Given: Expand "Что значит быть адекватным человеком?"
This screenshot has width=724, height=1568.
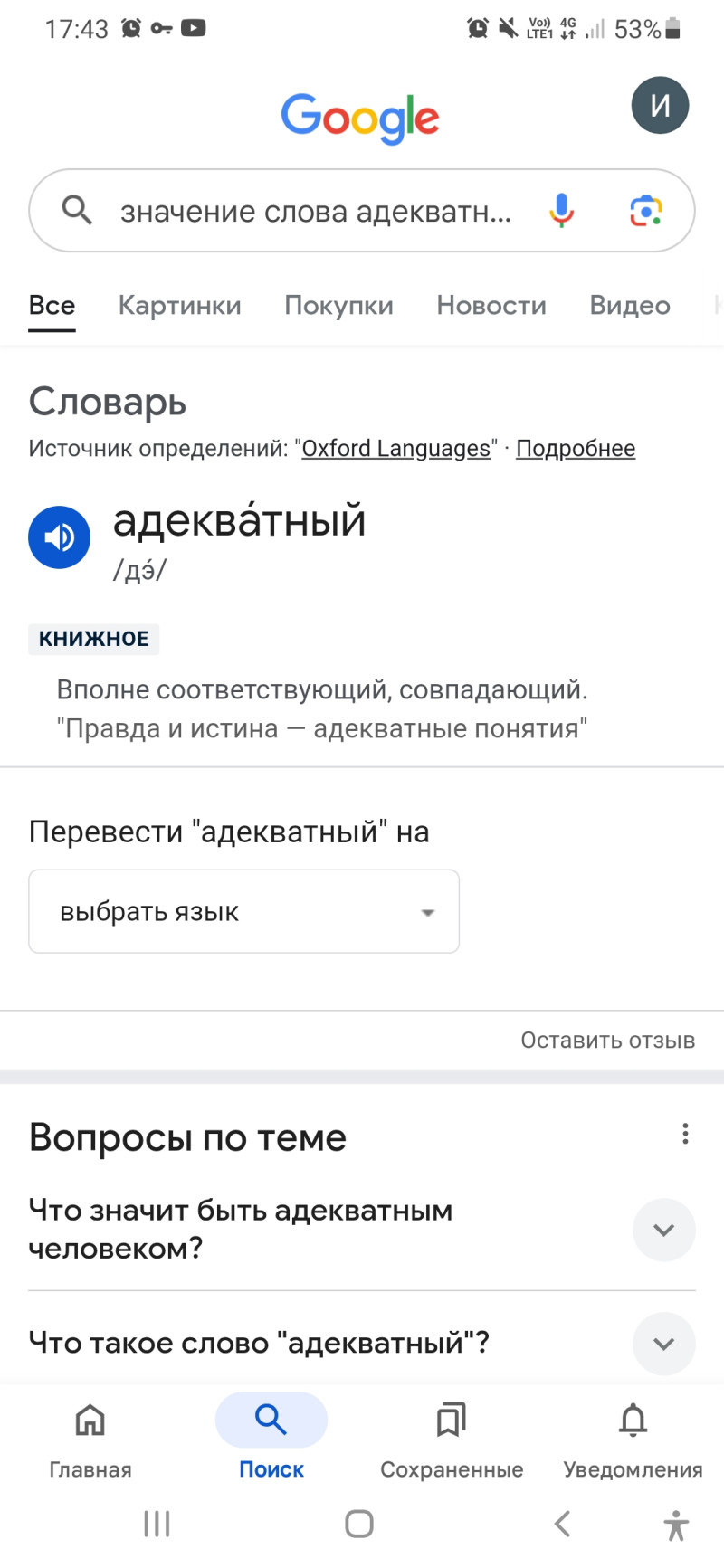Looking at the screenshot, I should click(663, 1230).
